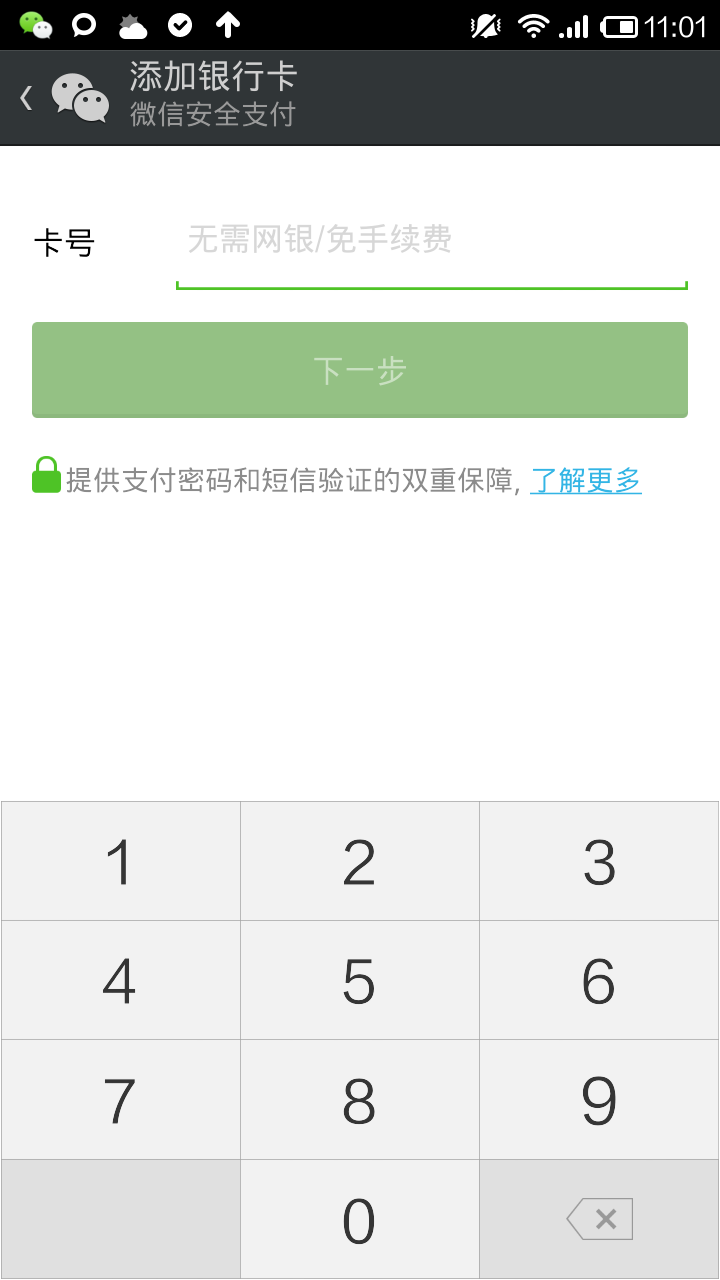This screenshot has width=720, height=1280.
Task: Enter digit 7 on the keypad
Action: tap(120, 1100)
